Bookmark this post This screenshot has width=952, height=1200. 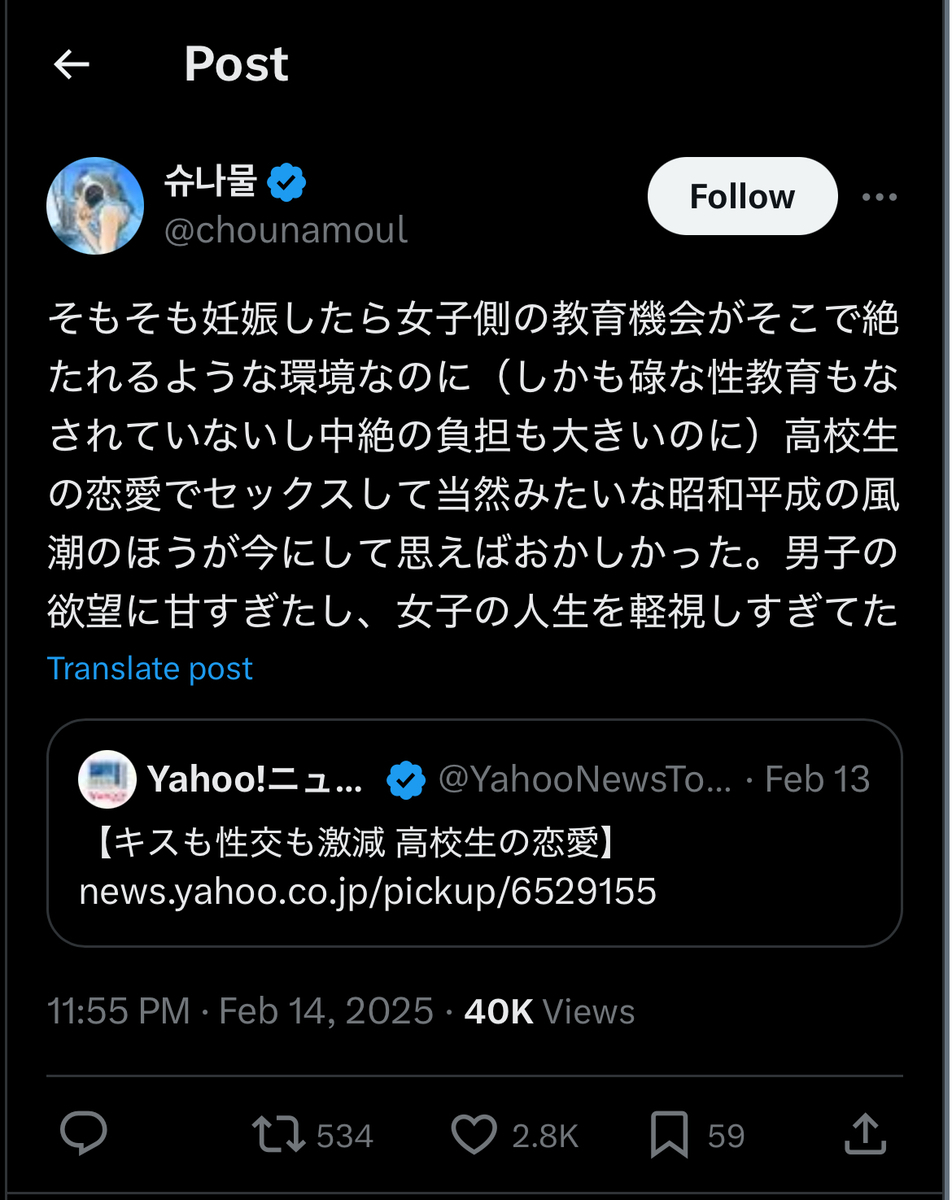pyautogui.click(x=668, y=1135)
